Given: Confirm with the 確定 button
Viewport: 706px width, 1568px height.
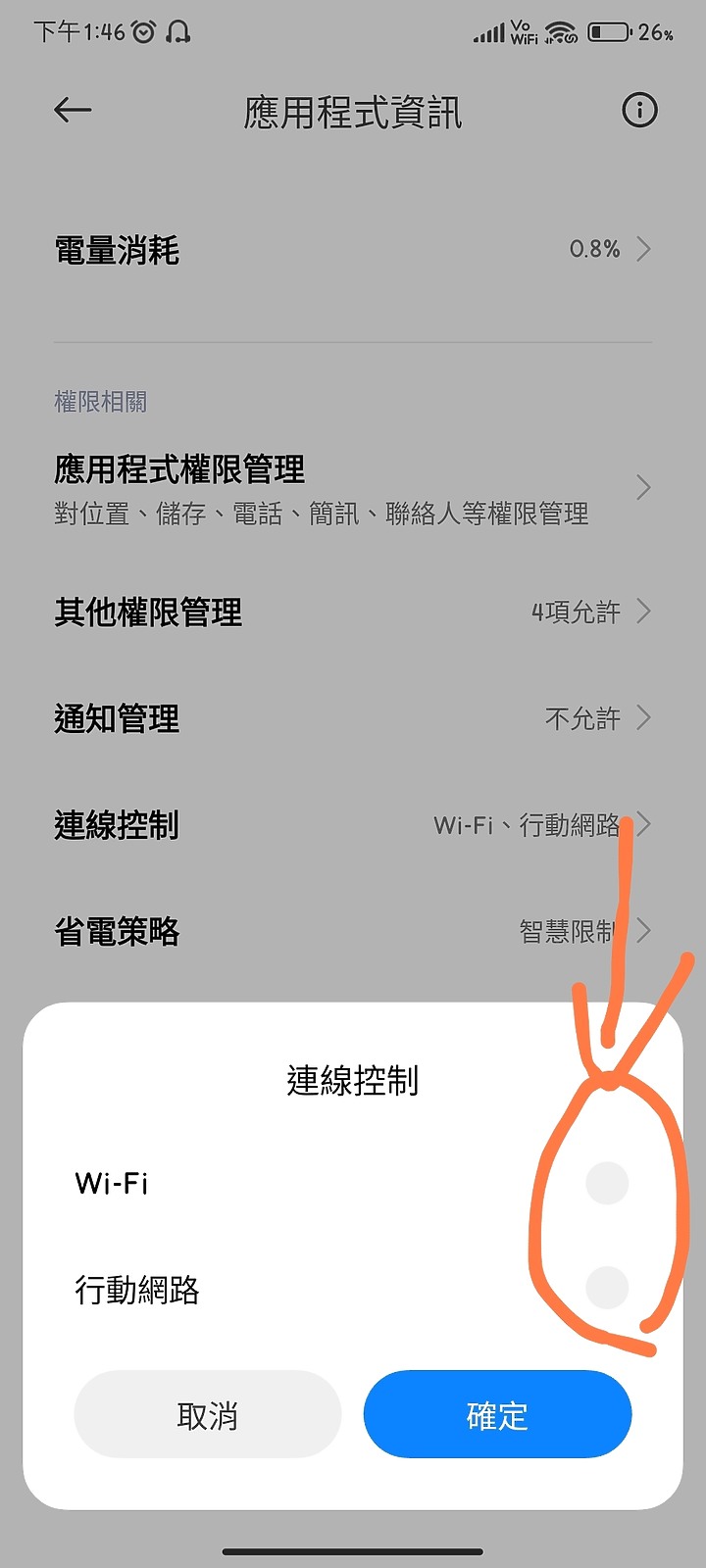Looking at the screenshot, I should (x=497, y=1415).
